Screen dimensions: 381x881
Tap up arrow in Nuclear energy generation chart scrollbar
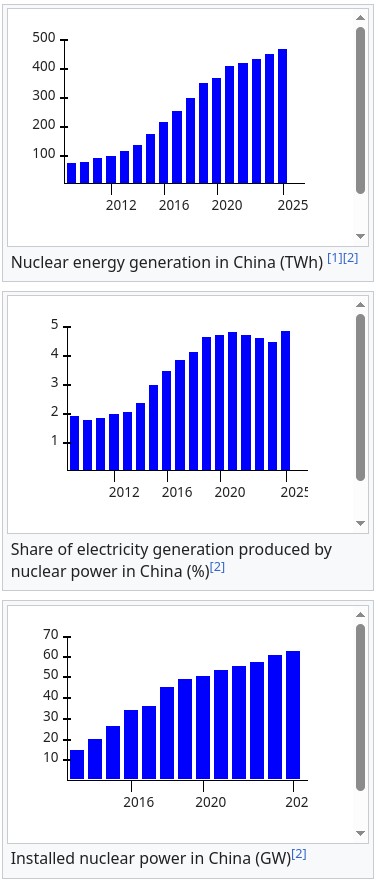tap(361, 18)
